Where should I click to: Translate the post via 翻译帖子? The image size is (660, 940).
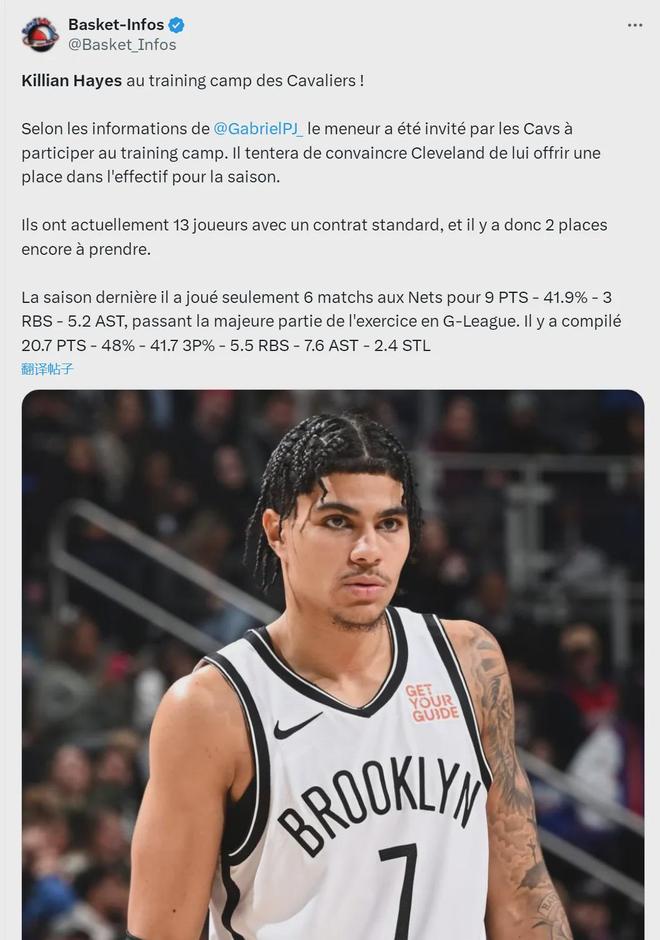coord(48,369)
